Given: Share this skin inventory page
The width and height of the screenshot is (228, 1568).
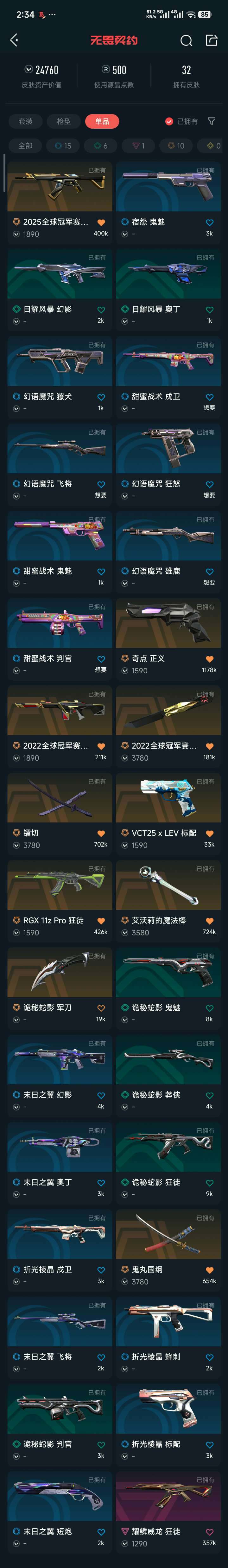Looking at the screenshot, I should click(x=212, y=40).
